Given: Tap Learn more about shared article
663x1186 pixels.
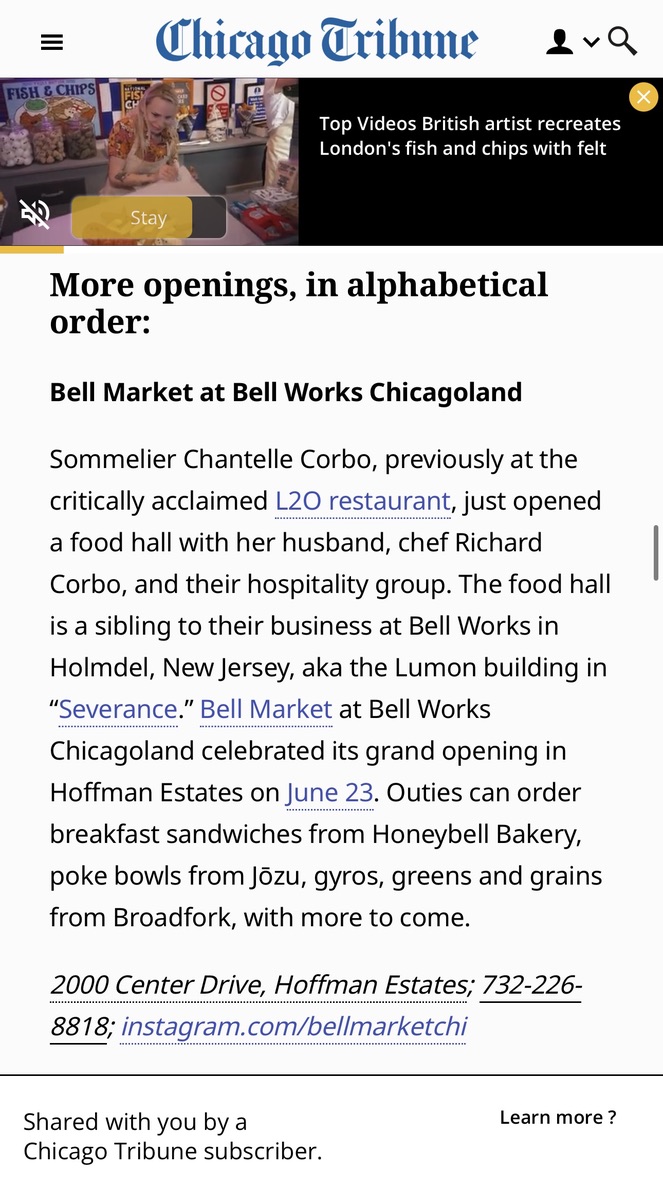Looking at the screenshot, I should (558, 1117).
